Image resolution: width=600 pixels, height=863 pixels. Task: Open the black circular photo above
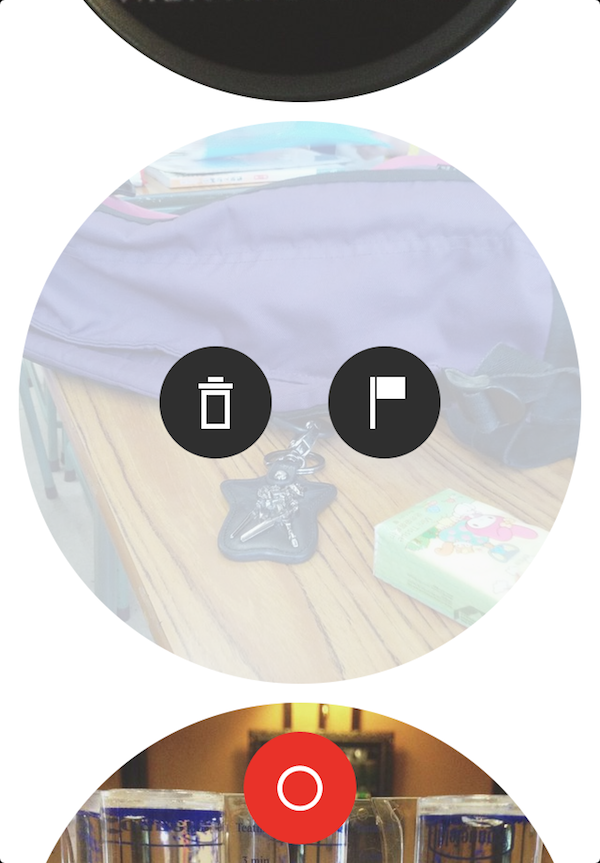tap(300, 40)
